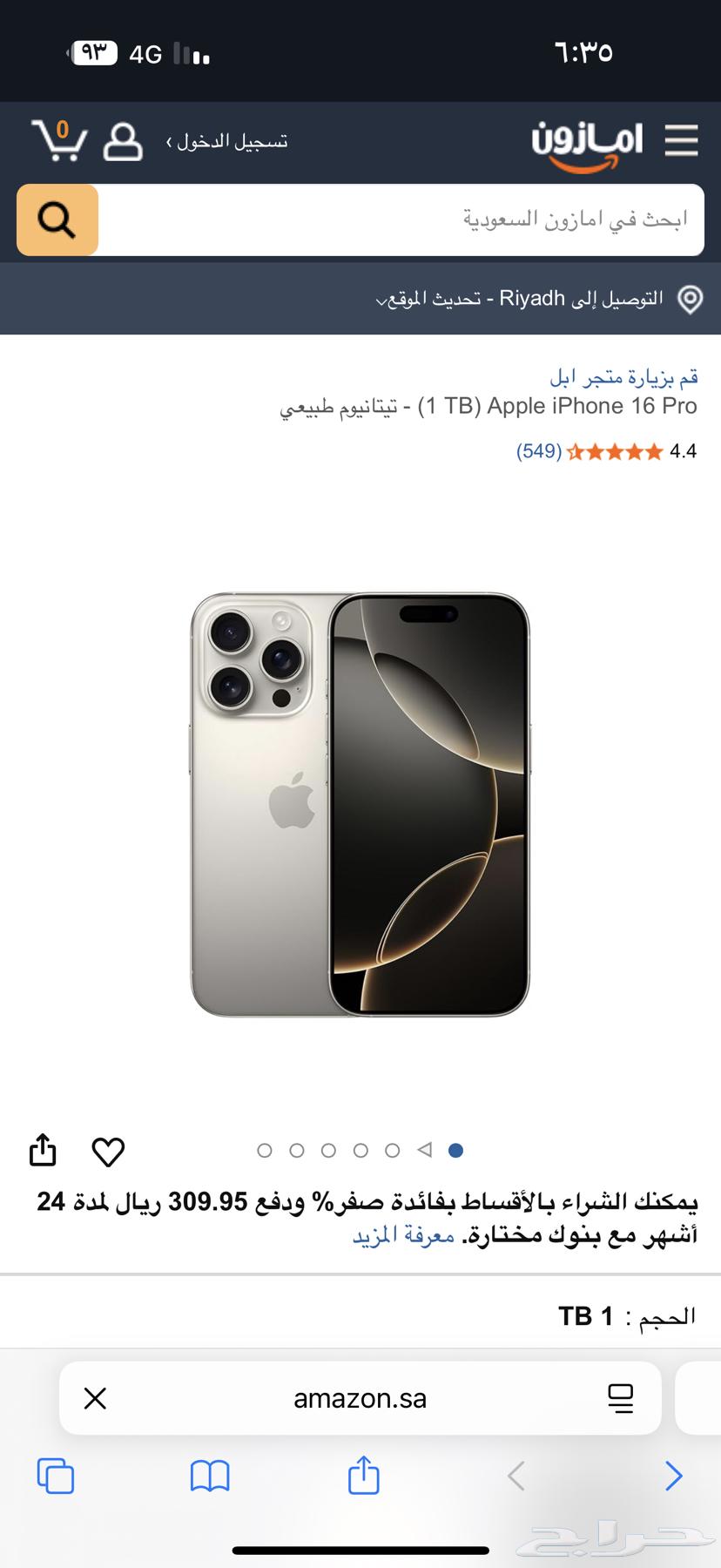Screen dimensions: 721x1568
Task: Tap the Safari toolbar share button
Action: click(x=363, y=1475)
